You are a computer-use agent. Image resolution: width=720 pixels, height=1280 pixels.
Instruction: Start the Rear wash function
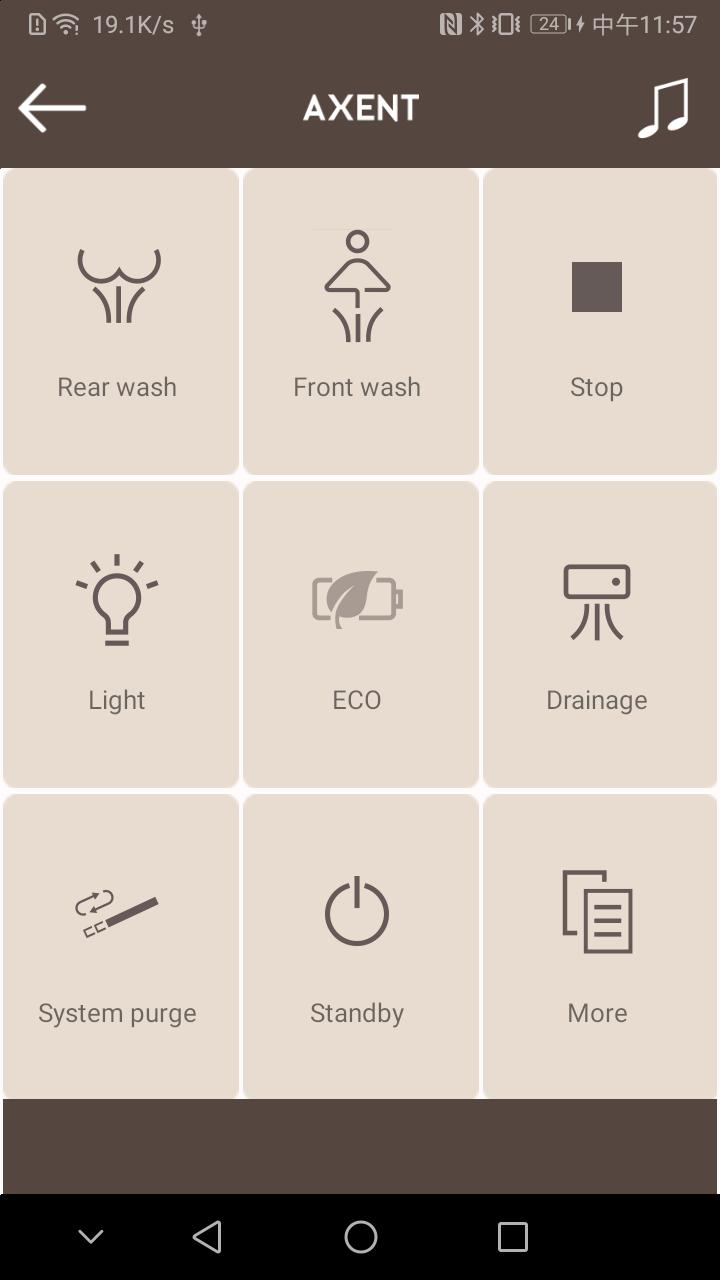[x=120, y=320]
